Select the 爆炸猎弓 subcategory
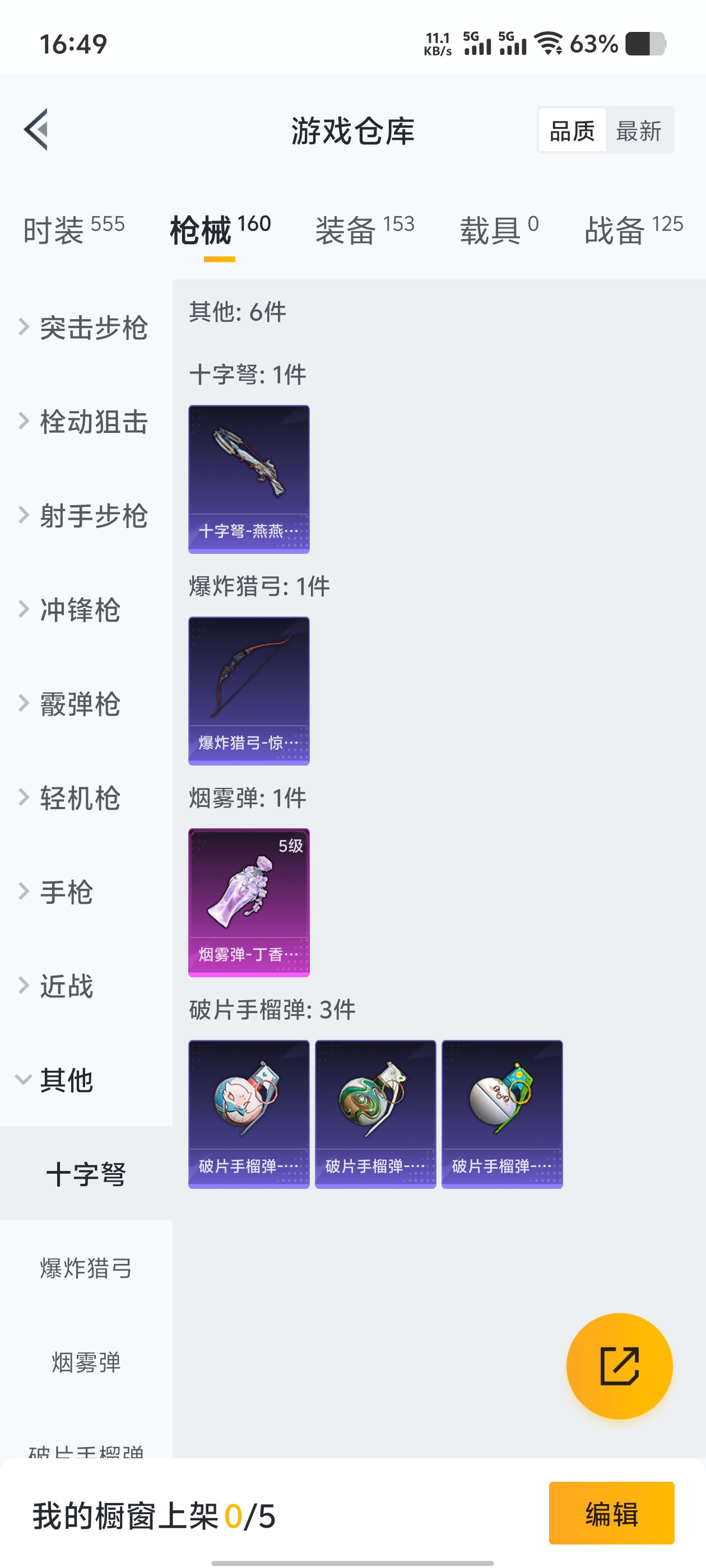Viewport: 706px width, 1568px height. (86, 1268)
